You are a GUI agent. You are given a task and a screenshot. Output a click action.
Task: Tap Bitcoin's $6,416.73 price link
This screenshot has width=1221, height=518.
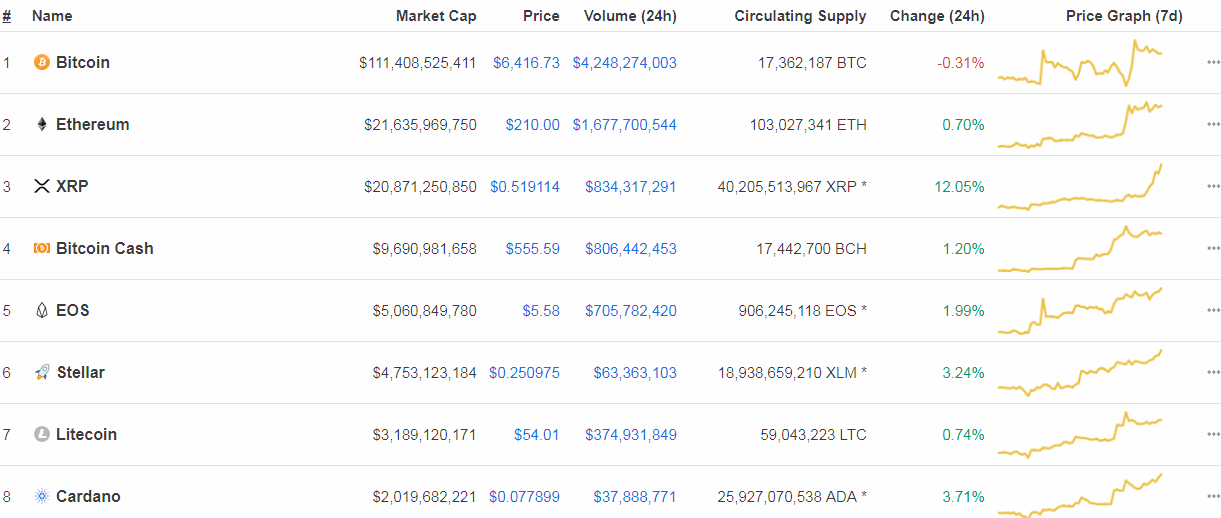coord(526,62)
